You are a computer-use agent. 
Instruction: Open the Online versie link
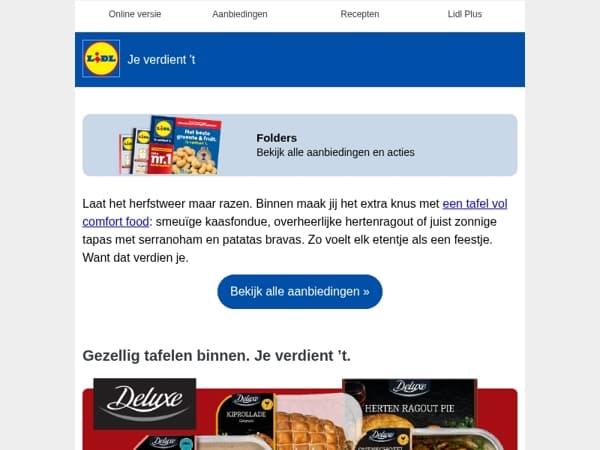tap(135, 14)
